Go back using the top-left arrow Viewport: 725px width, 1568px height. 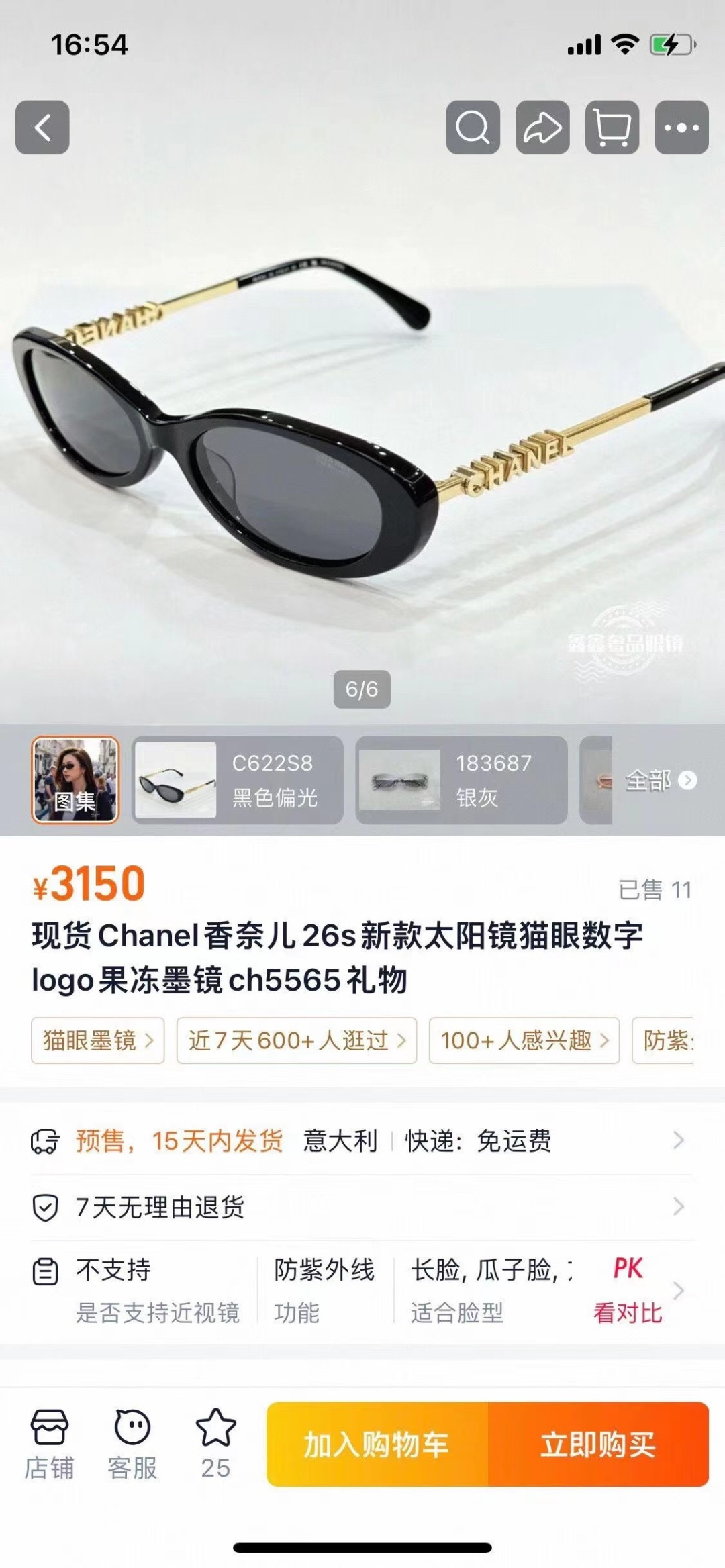[x=42, y=128]
